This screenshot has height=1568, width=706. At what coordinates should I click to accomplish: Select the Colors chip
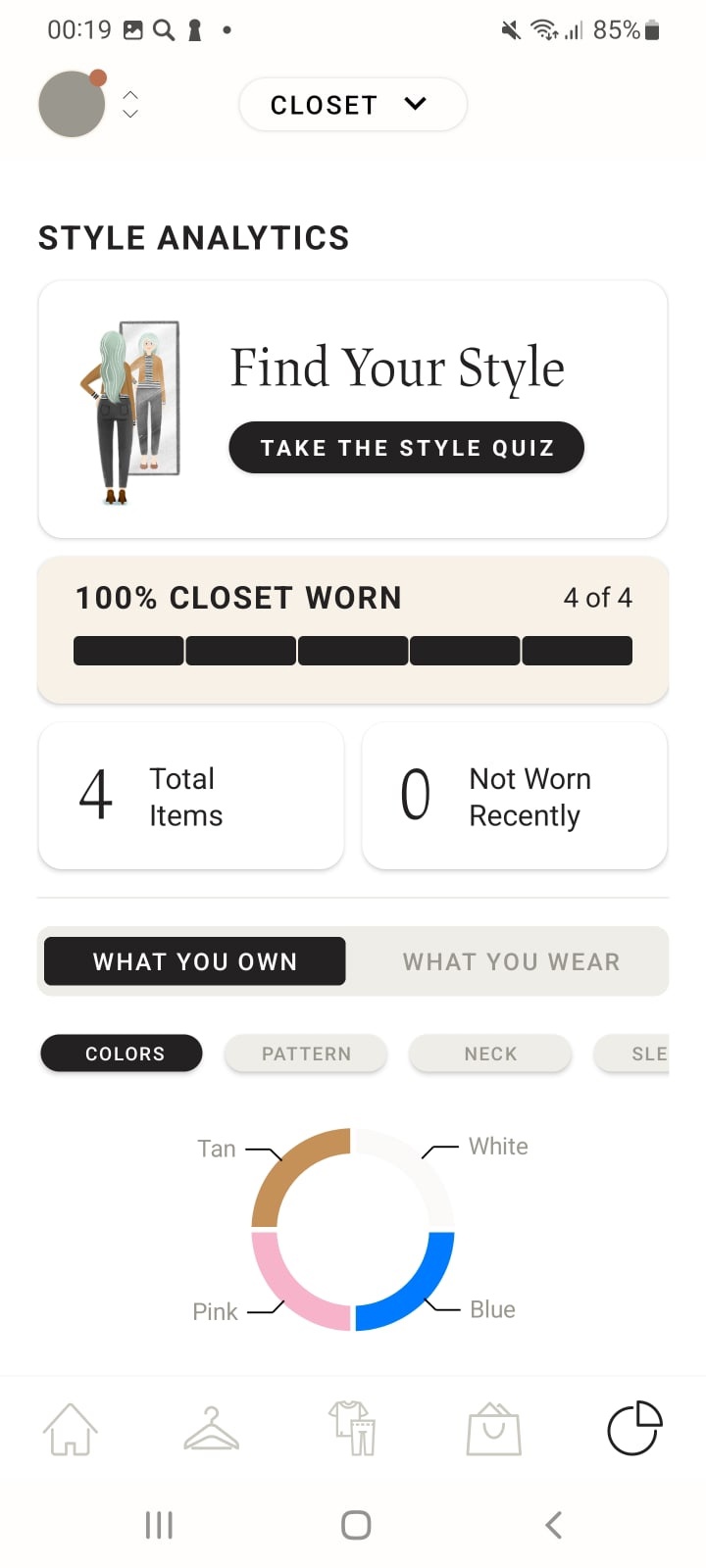(x=122, y=1053)
